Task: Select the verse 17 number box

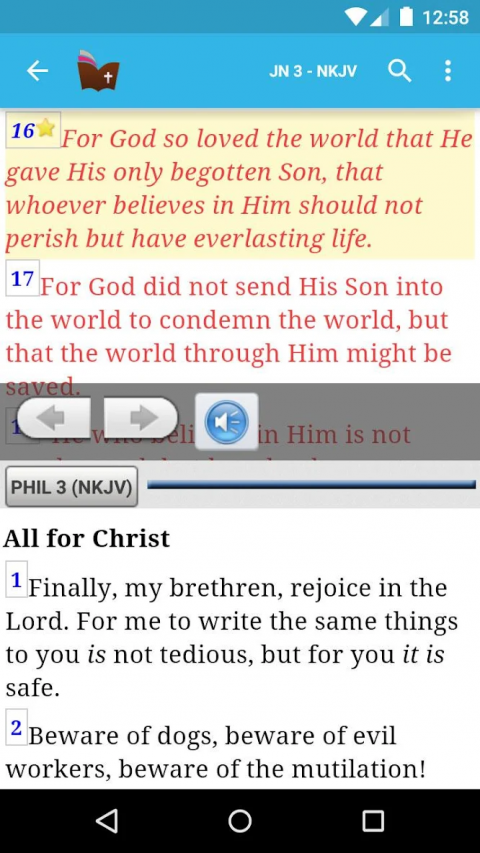Action: [x=22, y=278]
